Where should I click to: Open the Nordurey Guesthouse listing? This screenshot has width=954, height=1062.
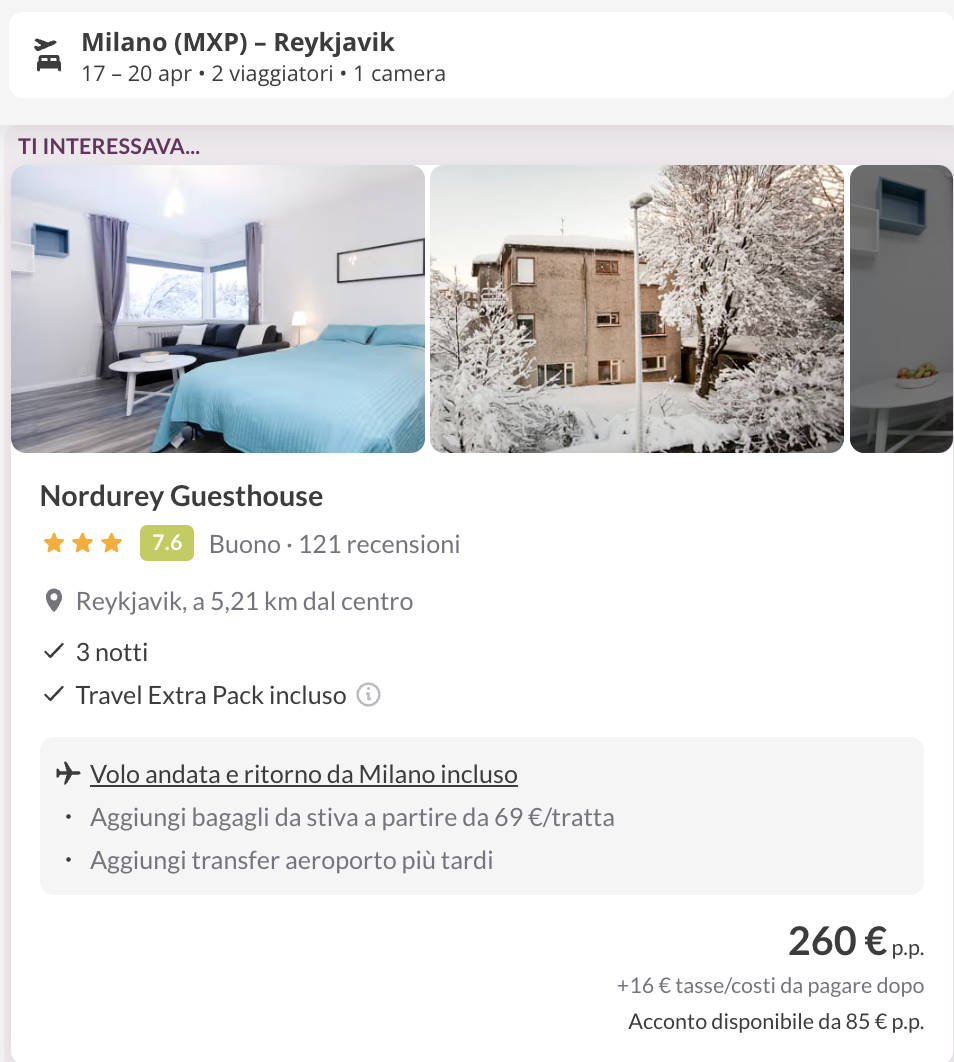181,496
